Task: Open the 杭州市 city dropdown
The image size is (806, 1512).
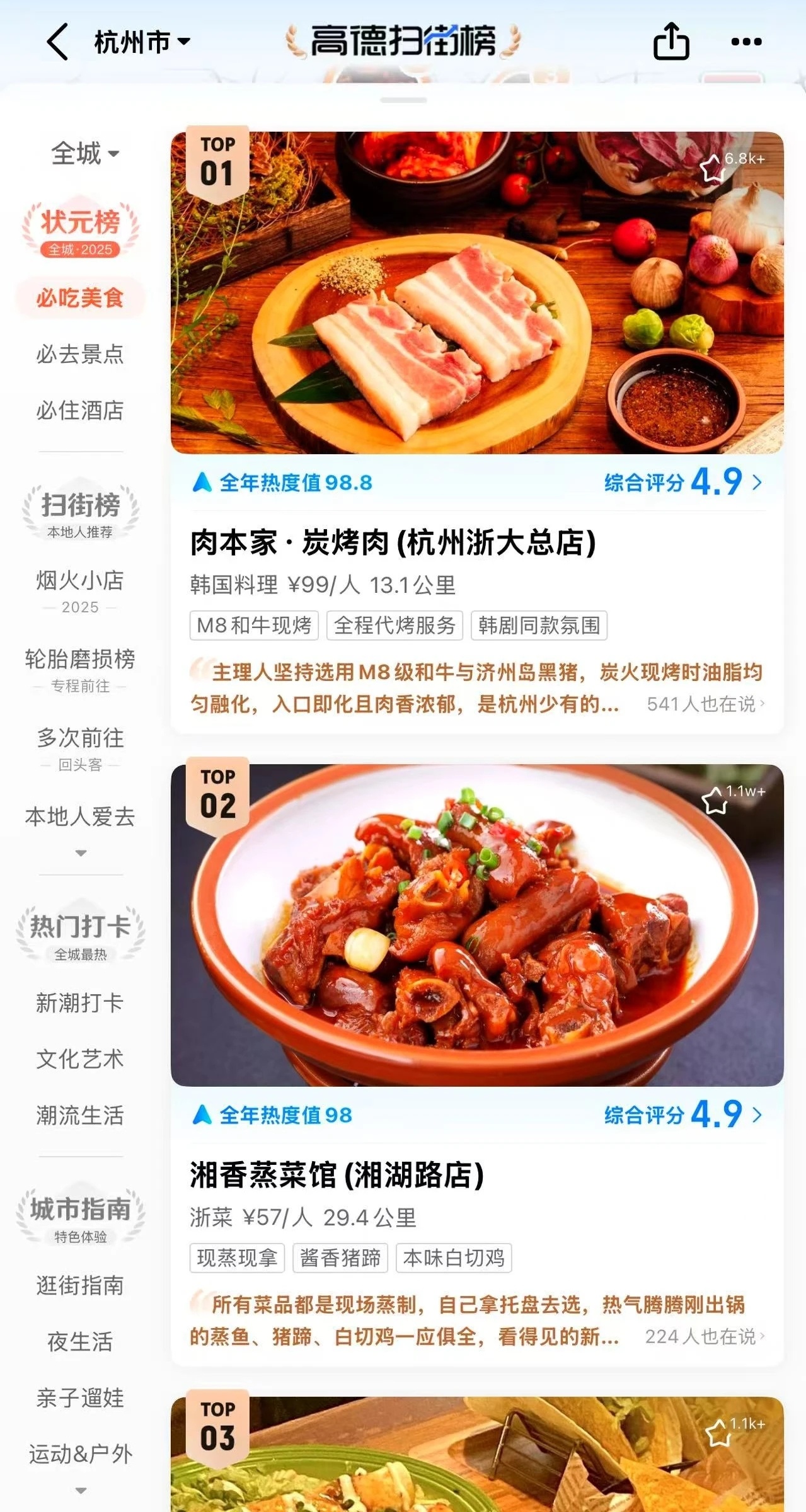Action: click(x=142, y=42)
